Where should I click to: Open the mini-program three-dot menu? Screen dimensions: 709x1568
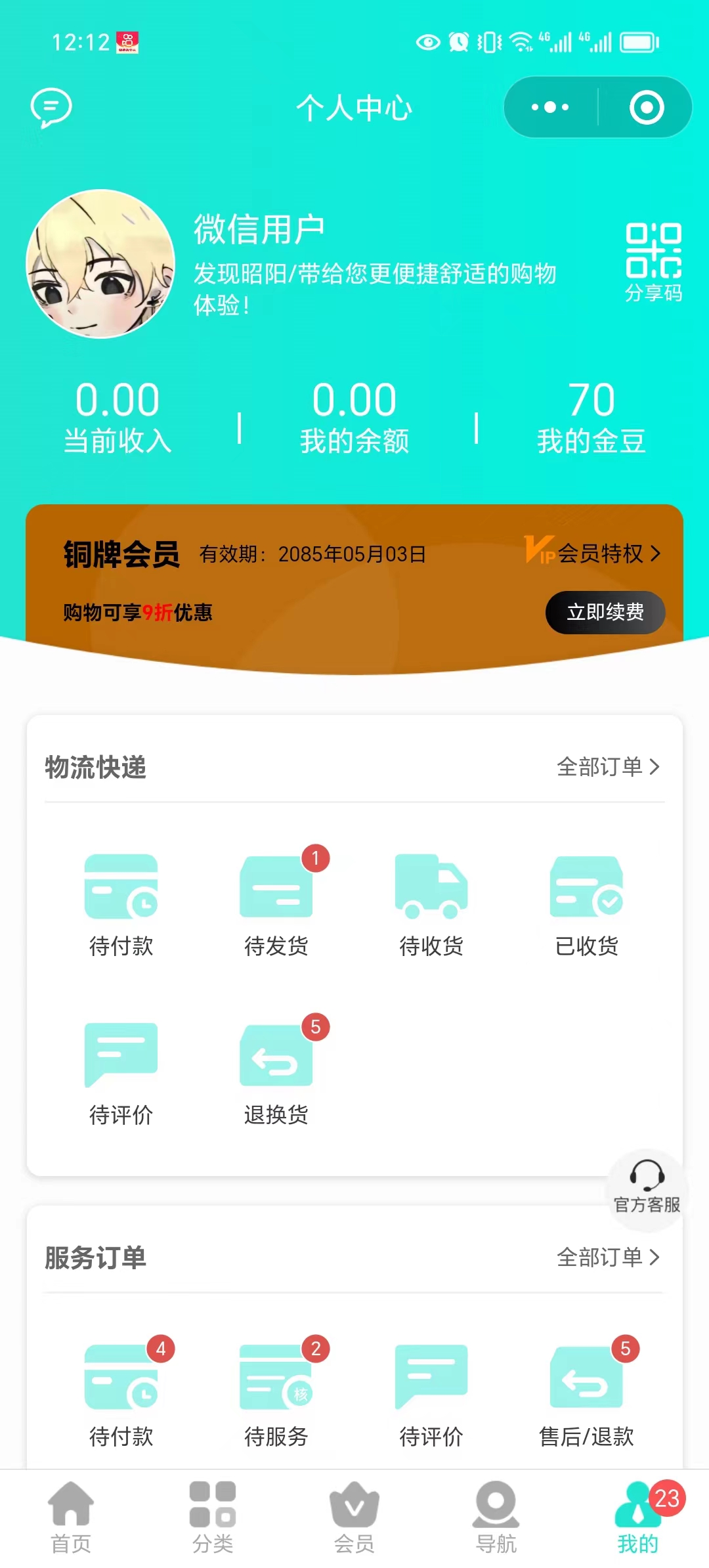[550, 106]
